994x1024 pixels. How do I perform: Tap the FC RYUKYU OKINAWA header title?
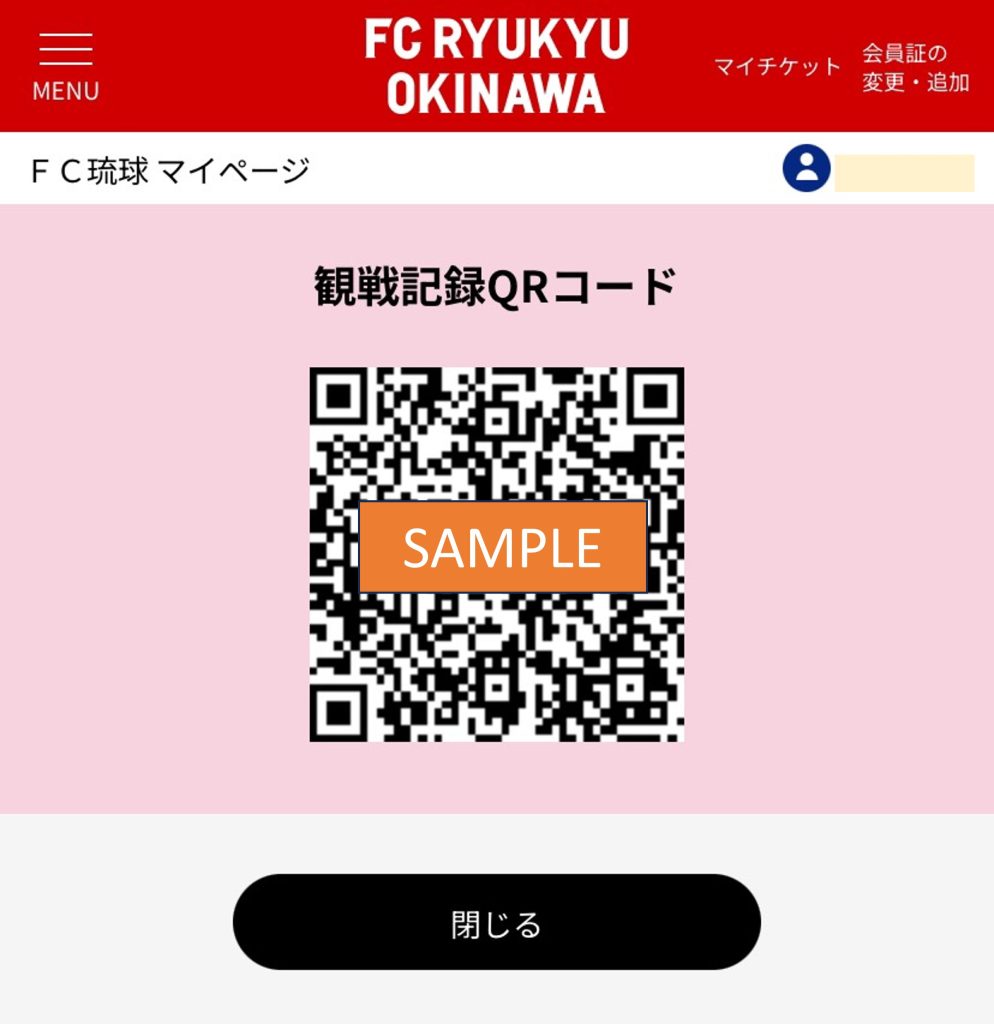pyautogui.click(x=496, y=65)
